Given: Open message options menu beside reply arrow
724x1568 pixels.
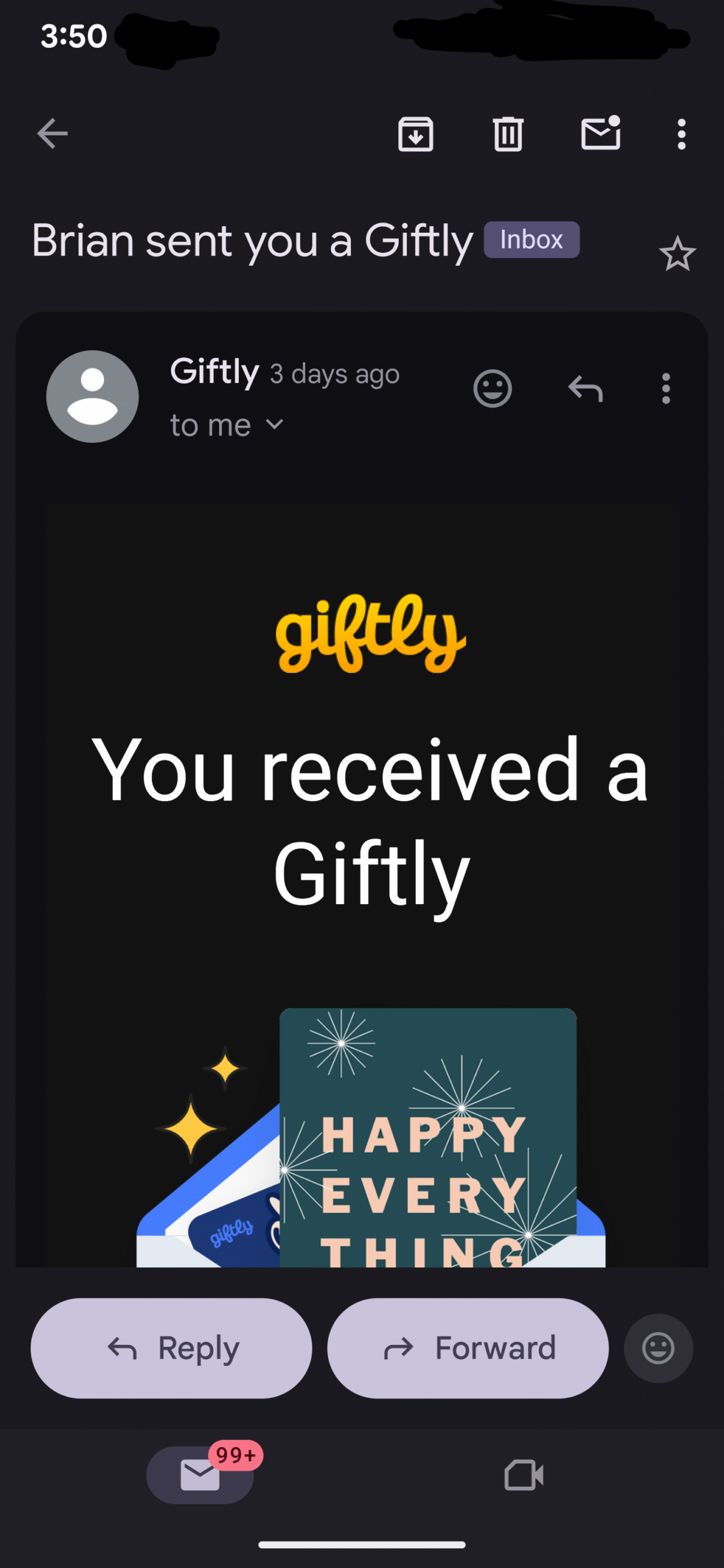Looking at the screenshot, I should (x=666, y=388).
